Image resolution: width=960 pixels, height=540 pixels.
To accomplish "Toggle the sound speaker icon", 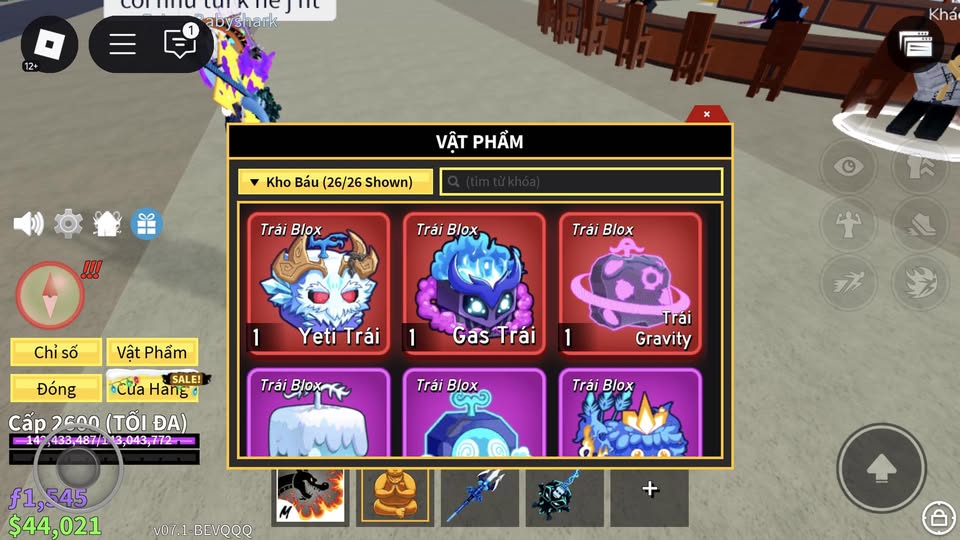I will pos(27,223).
